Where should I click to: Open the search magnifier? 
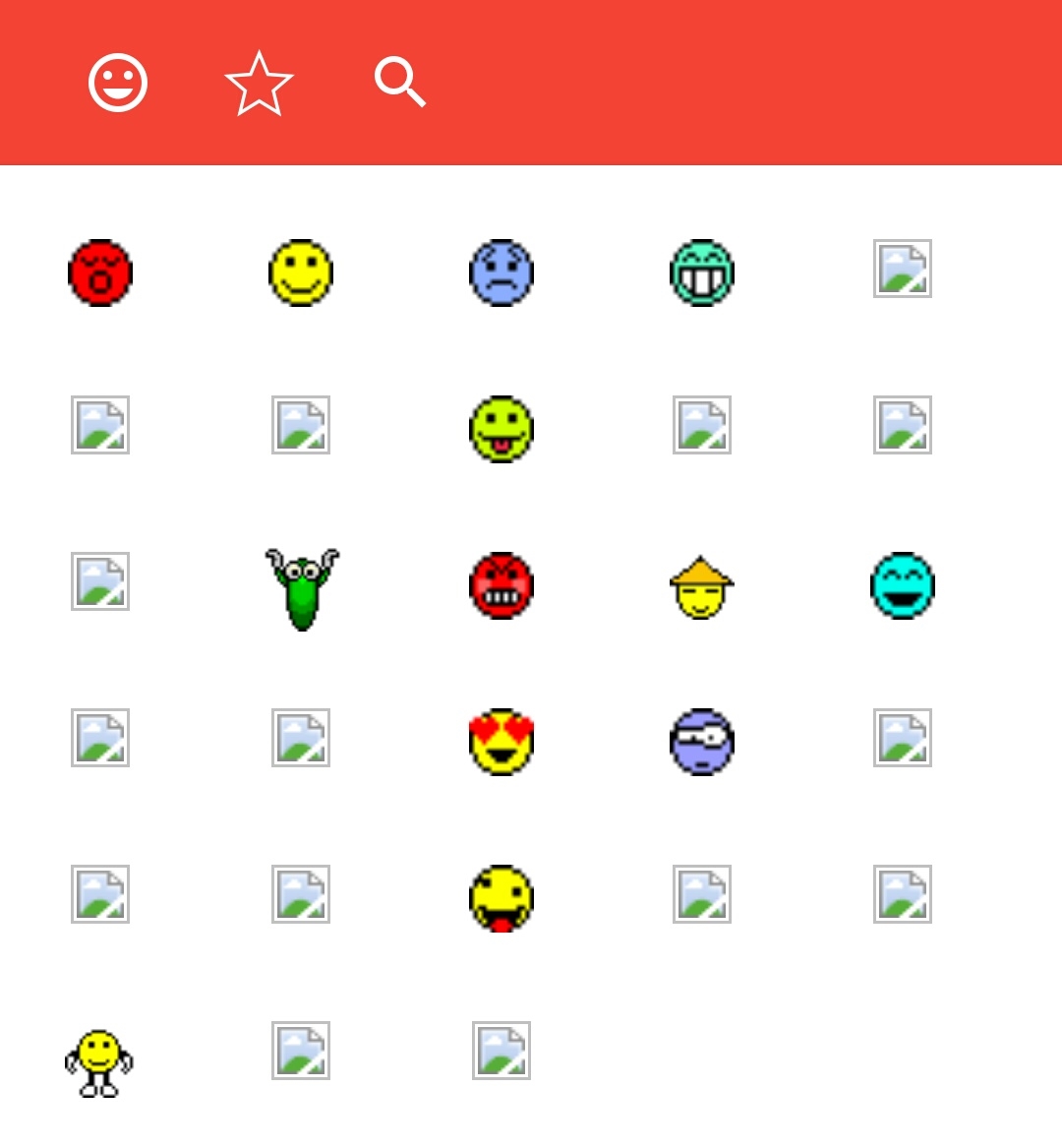399,82
